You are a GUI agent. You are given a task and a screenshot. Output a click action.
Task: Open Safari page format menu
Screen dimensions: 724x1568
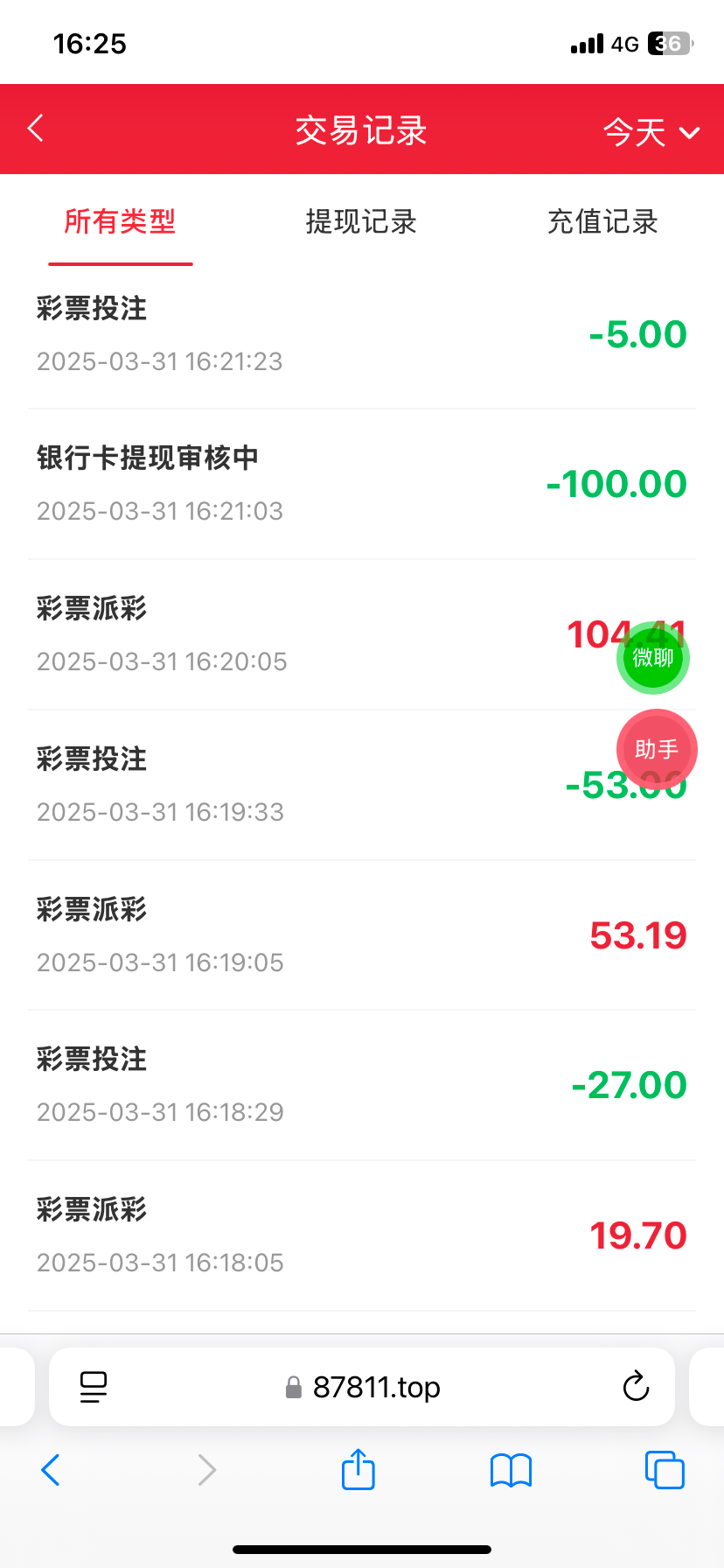click(94, 1387)
